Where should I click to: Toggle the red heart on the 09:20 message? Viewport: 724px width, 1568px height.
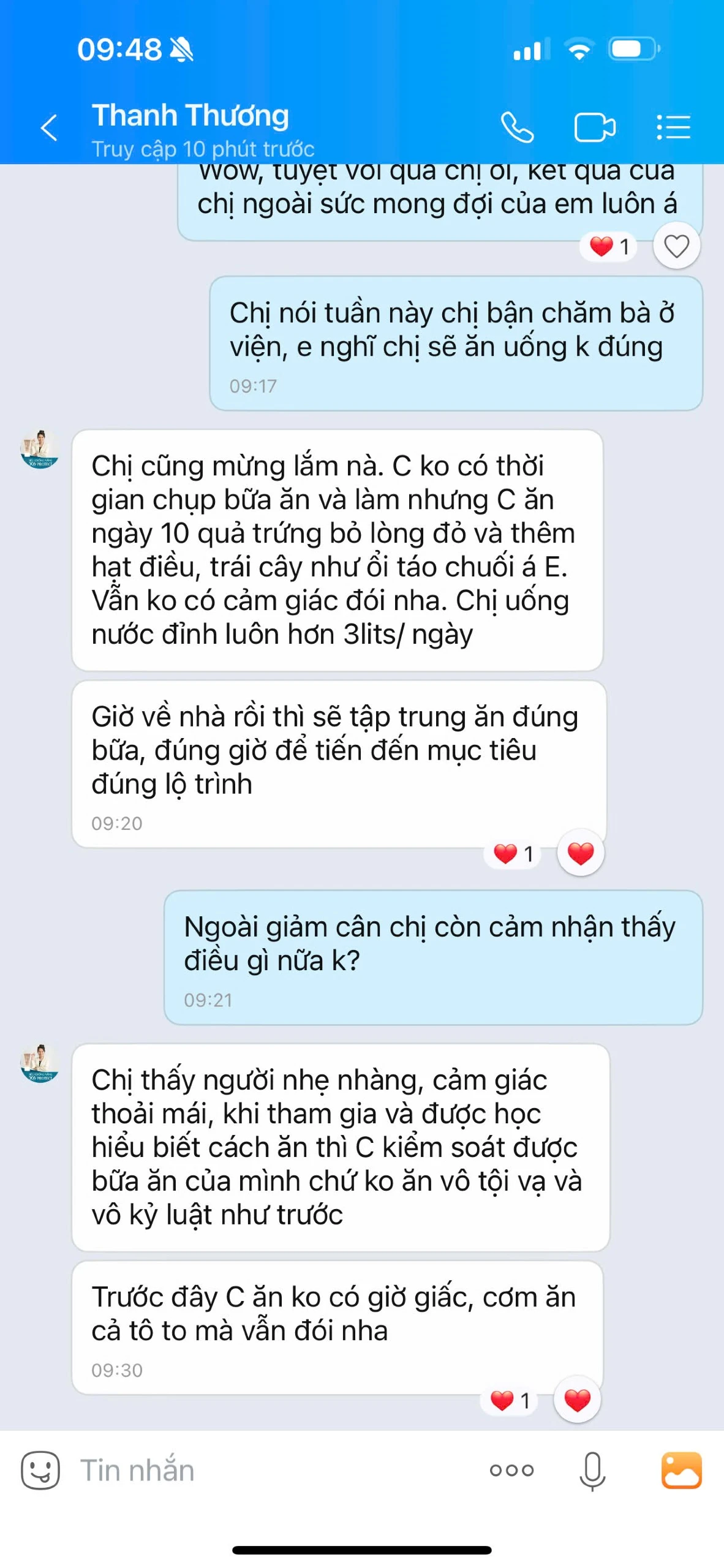[579, 850]
